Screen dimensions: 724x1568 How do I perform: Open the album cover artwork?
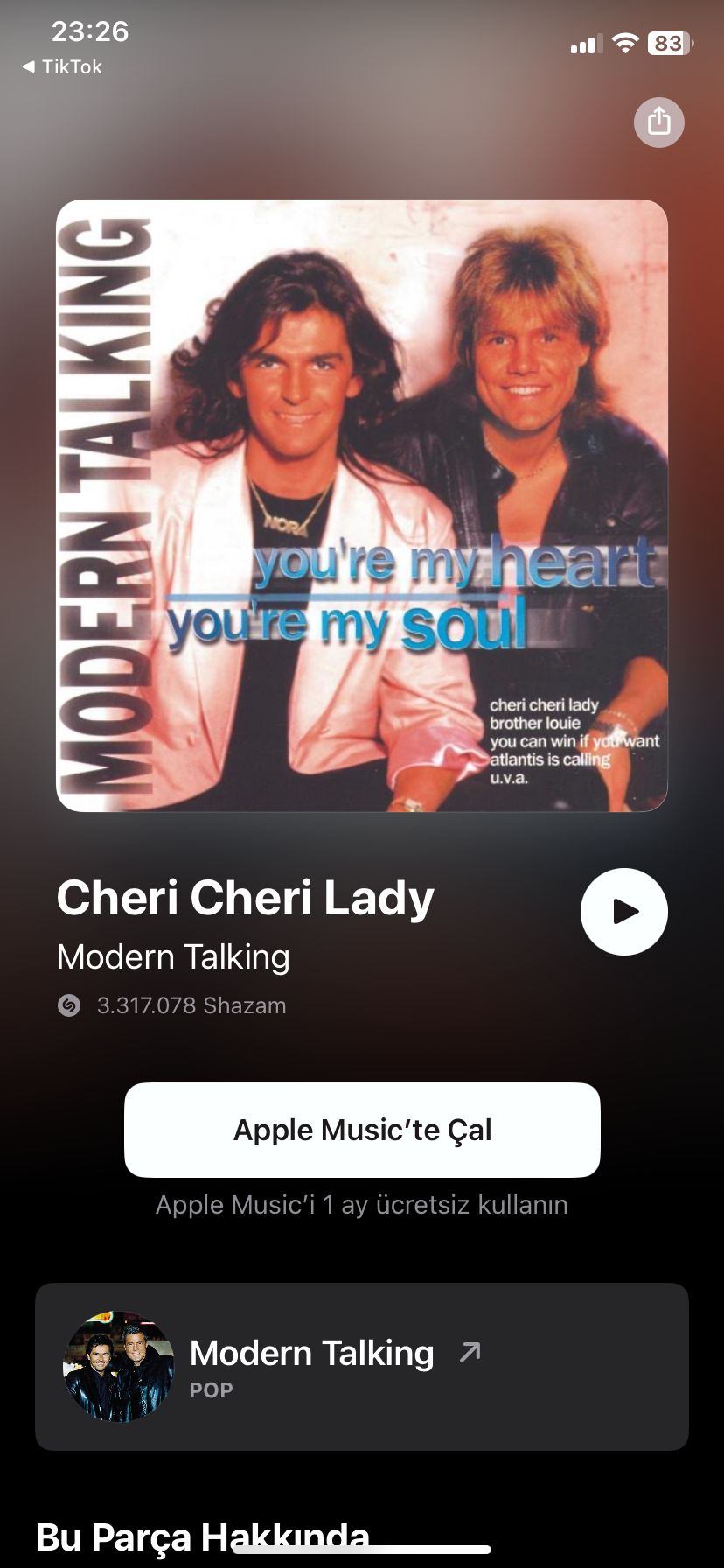point(362,506)
